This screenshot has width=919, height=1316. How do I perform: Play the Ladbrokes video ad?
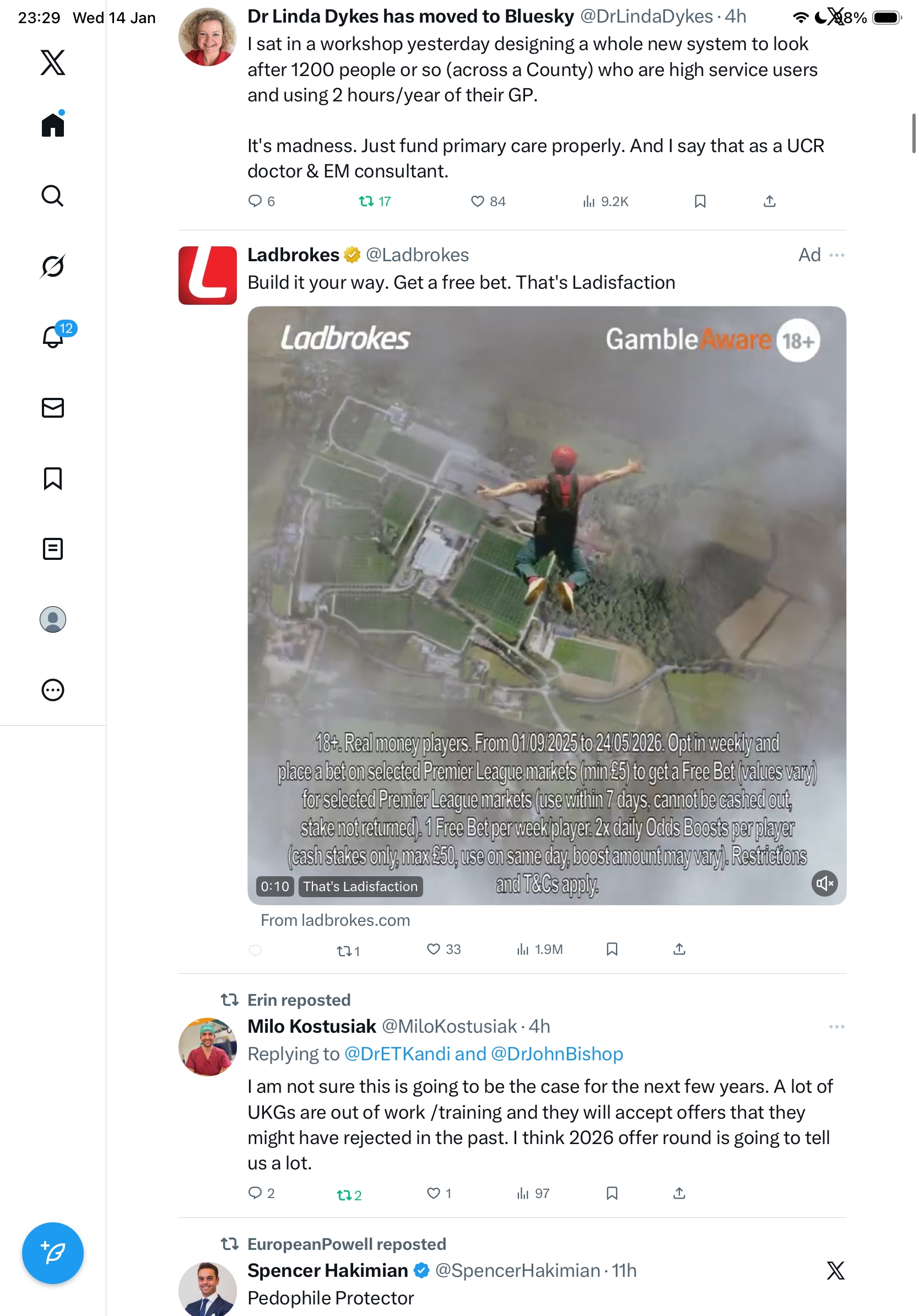pos(547,573)
